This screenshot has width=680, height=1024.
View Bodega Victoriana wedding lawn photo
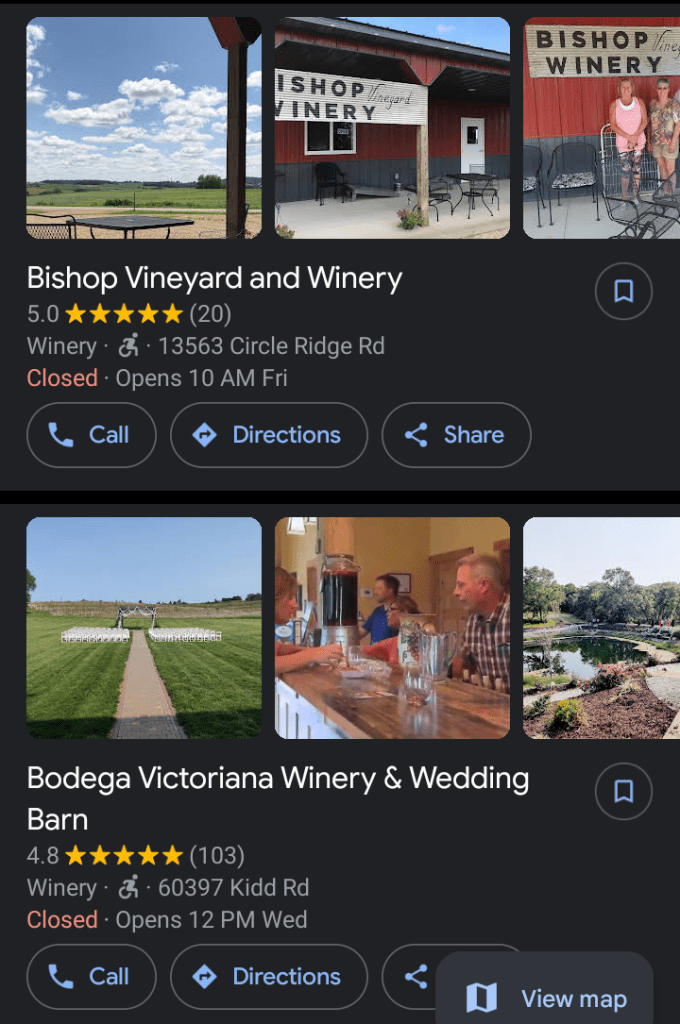tap(144, 628)
